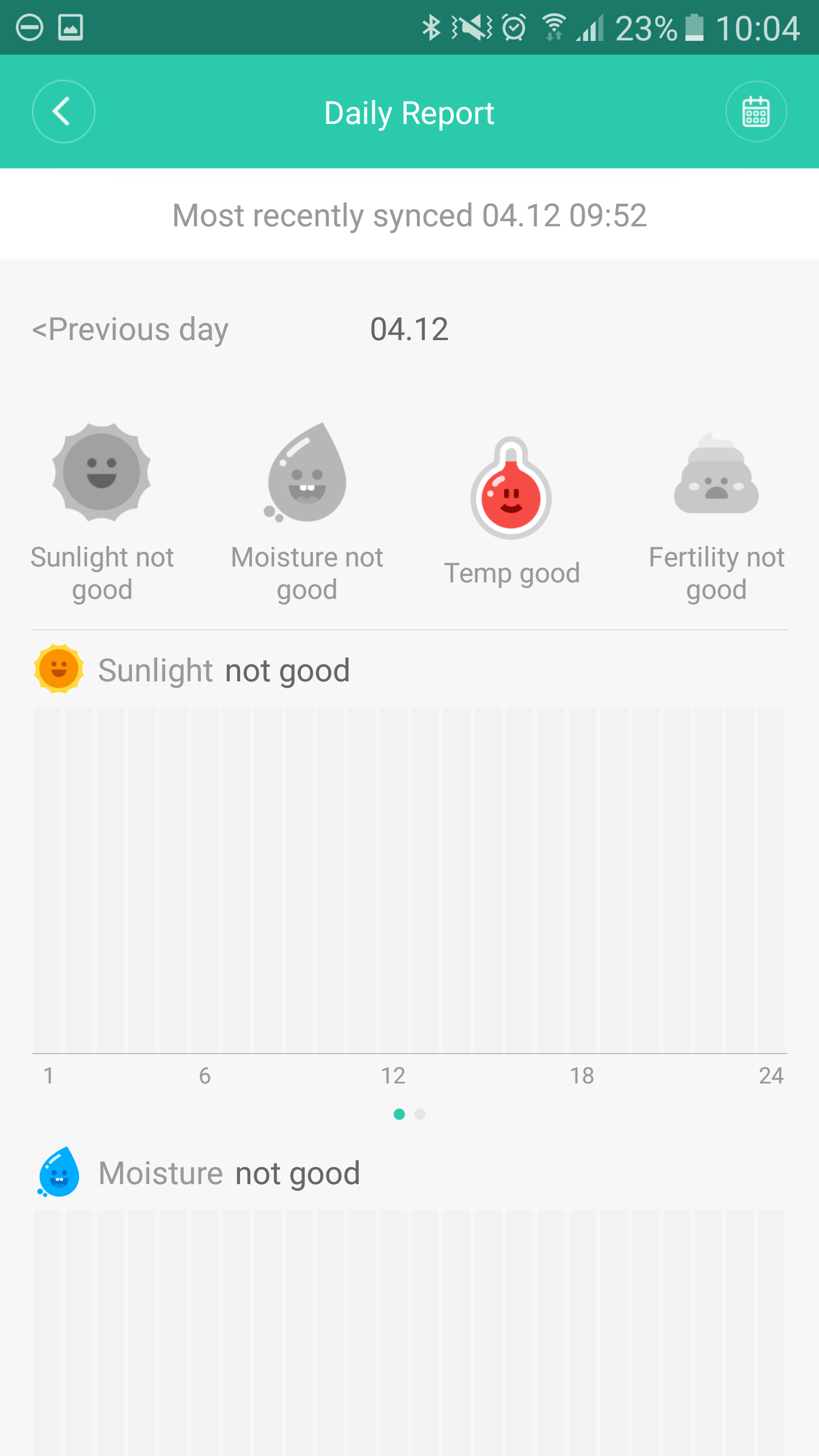
Task: Select the Fertility not good indicator
Action: 717,512
